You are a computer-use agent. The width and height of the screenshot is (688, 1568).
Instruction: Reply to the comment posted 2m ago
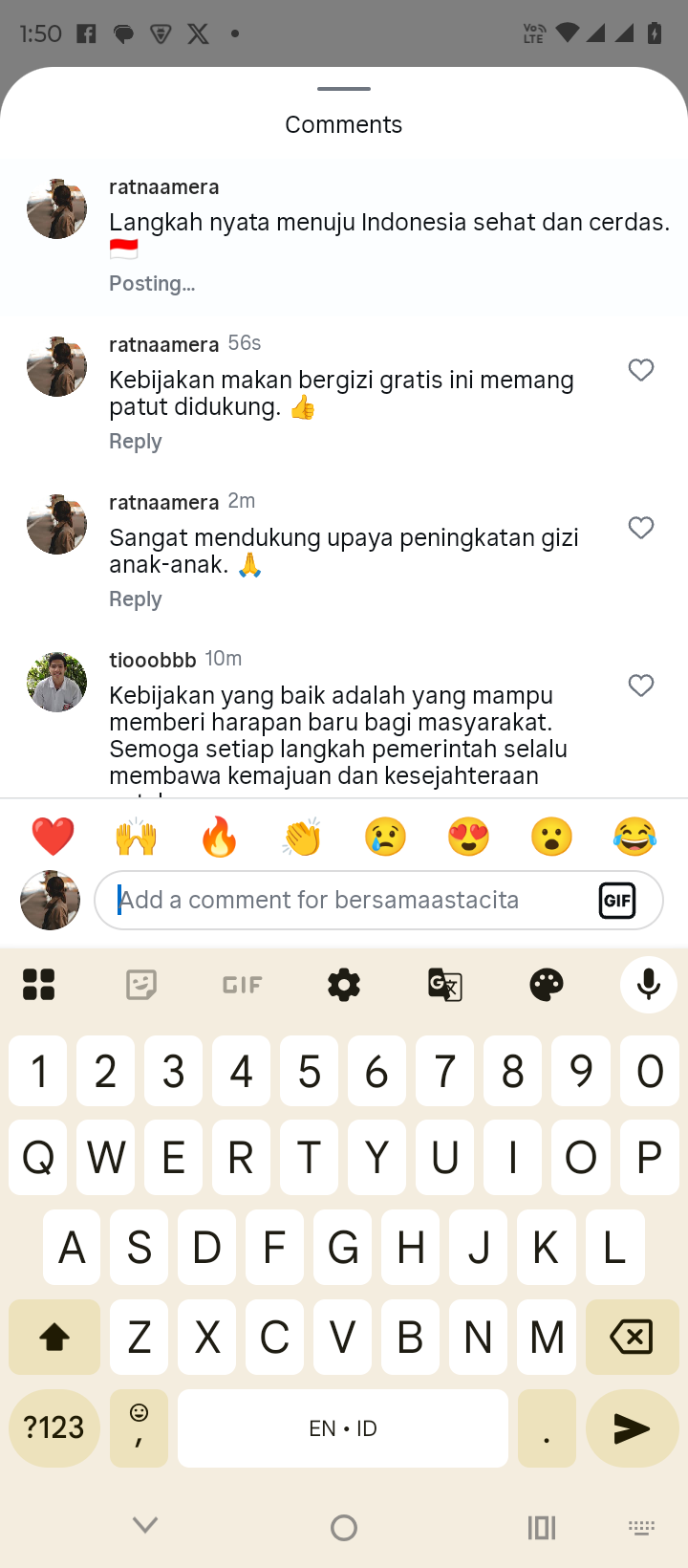(136, 599)
